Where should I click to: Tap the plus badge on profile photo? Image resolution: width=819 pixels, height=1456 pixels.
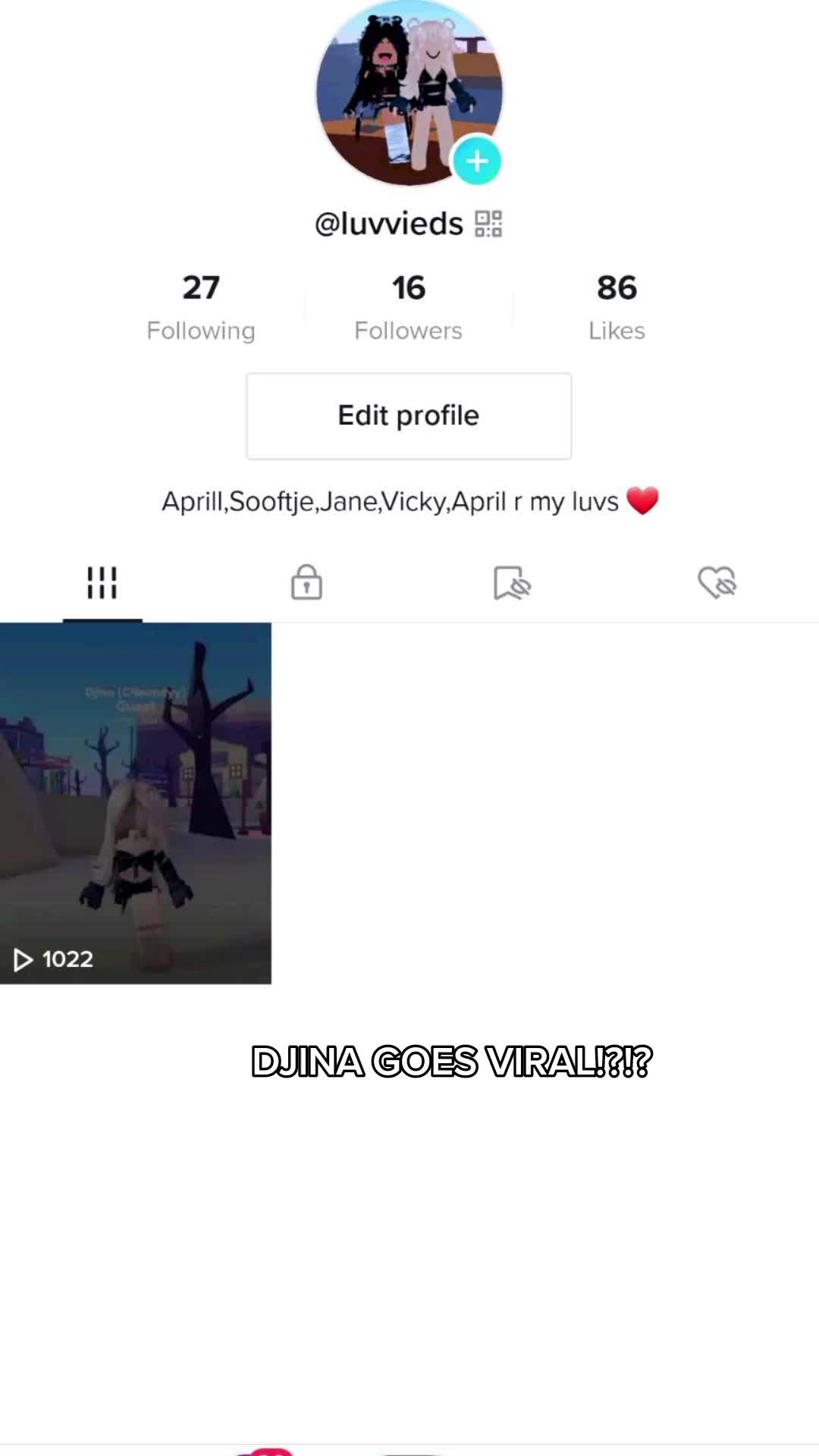pyautogui.click(x=476, y=161)
